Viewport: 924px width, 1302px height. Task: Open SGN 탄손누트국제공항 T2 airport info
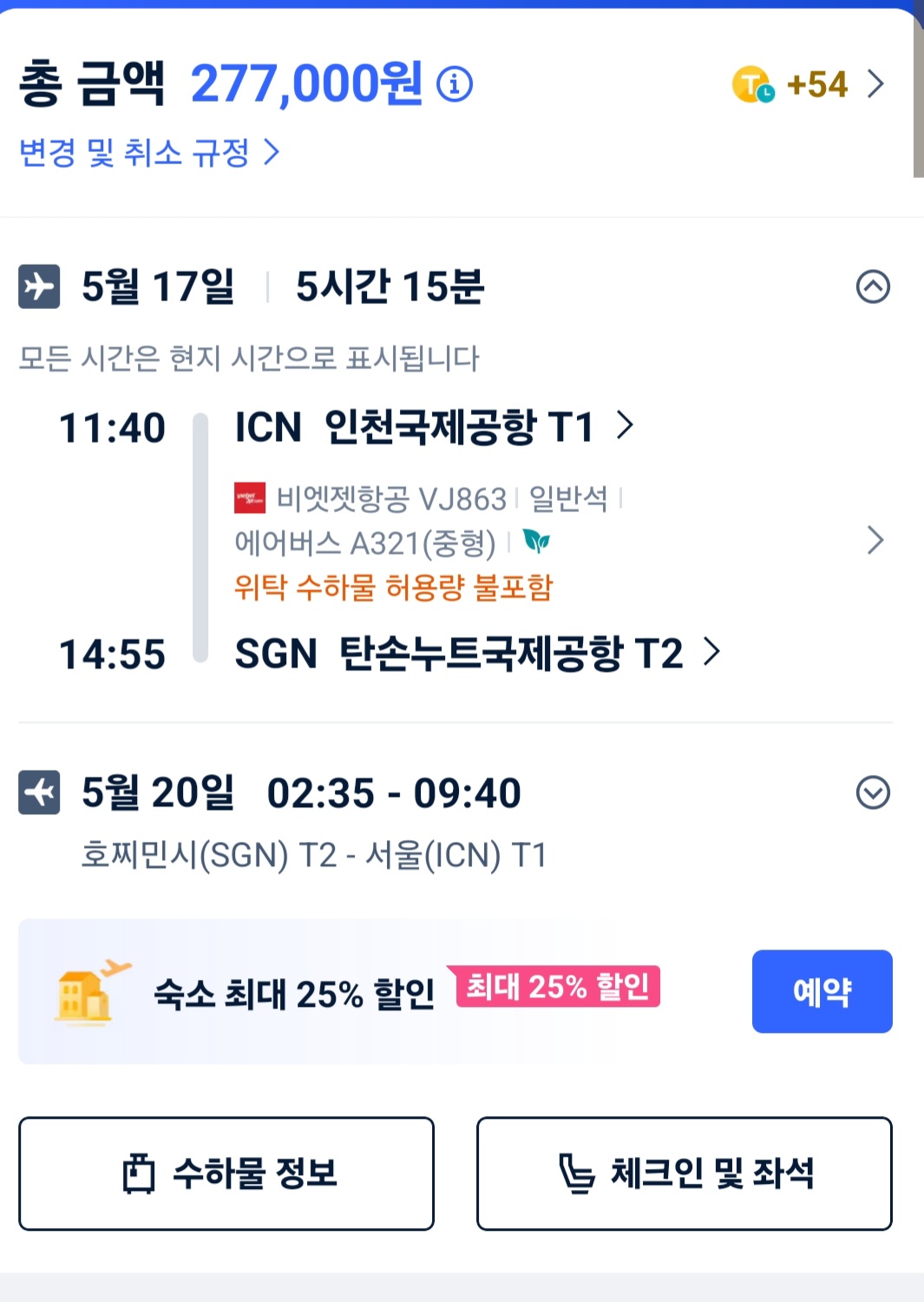[x=477, y=653]
